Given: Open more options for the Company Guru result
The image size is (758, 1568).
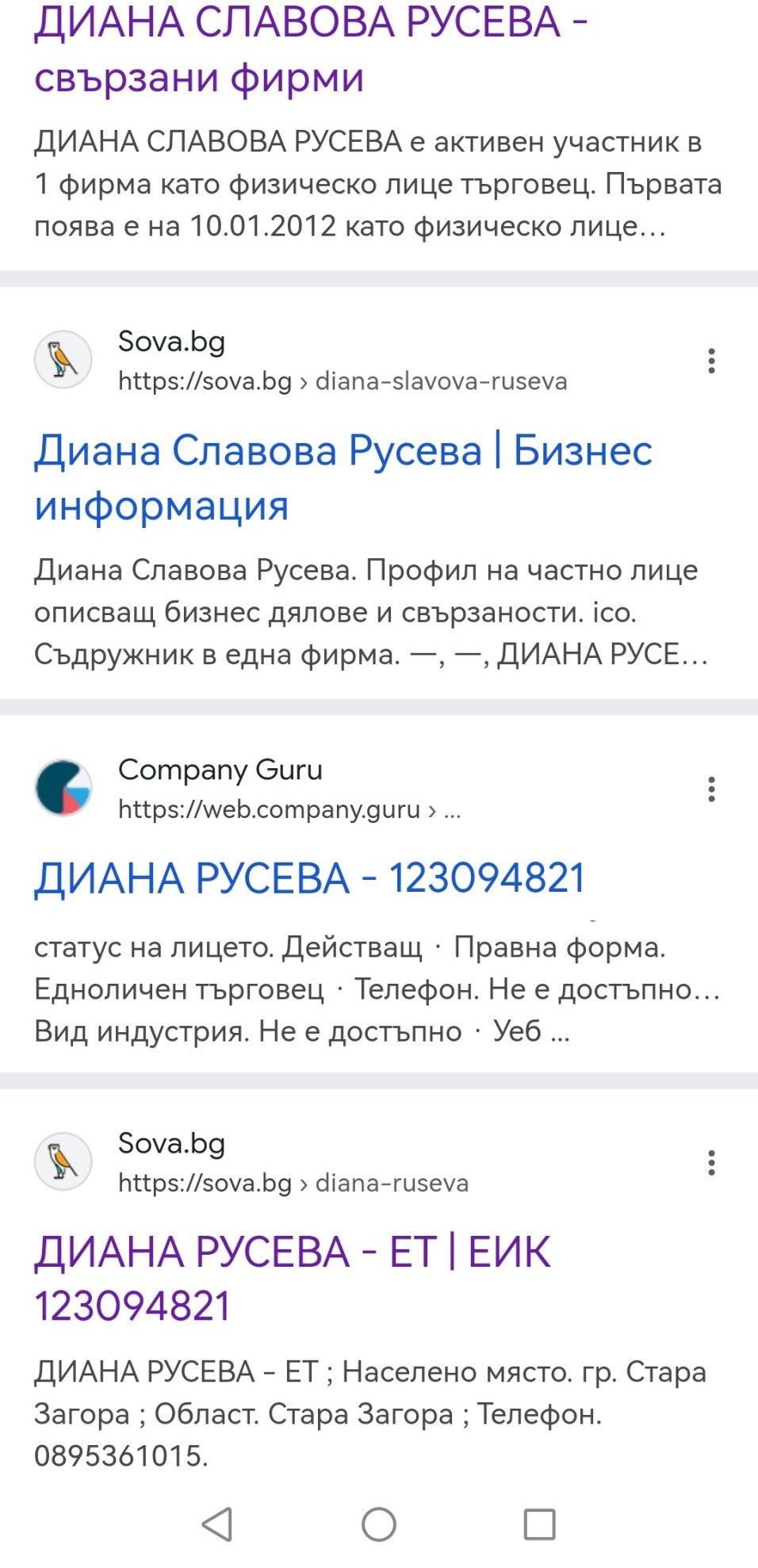Looking at the screenshot, I should click(x=711, y=789).
